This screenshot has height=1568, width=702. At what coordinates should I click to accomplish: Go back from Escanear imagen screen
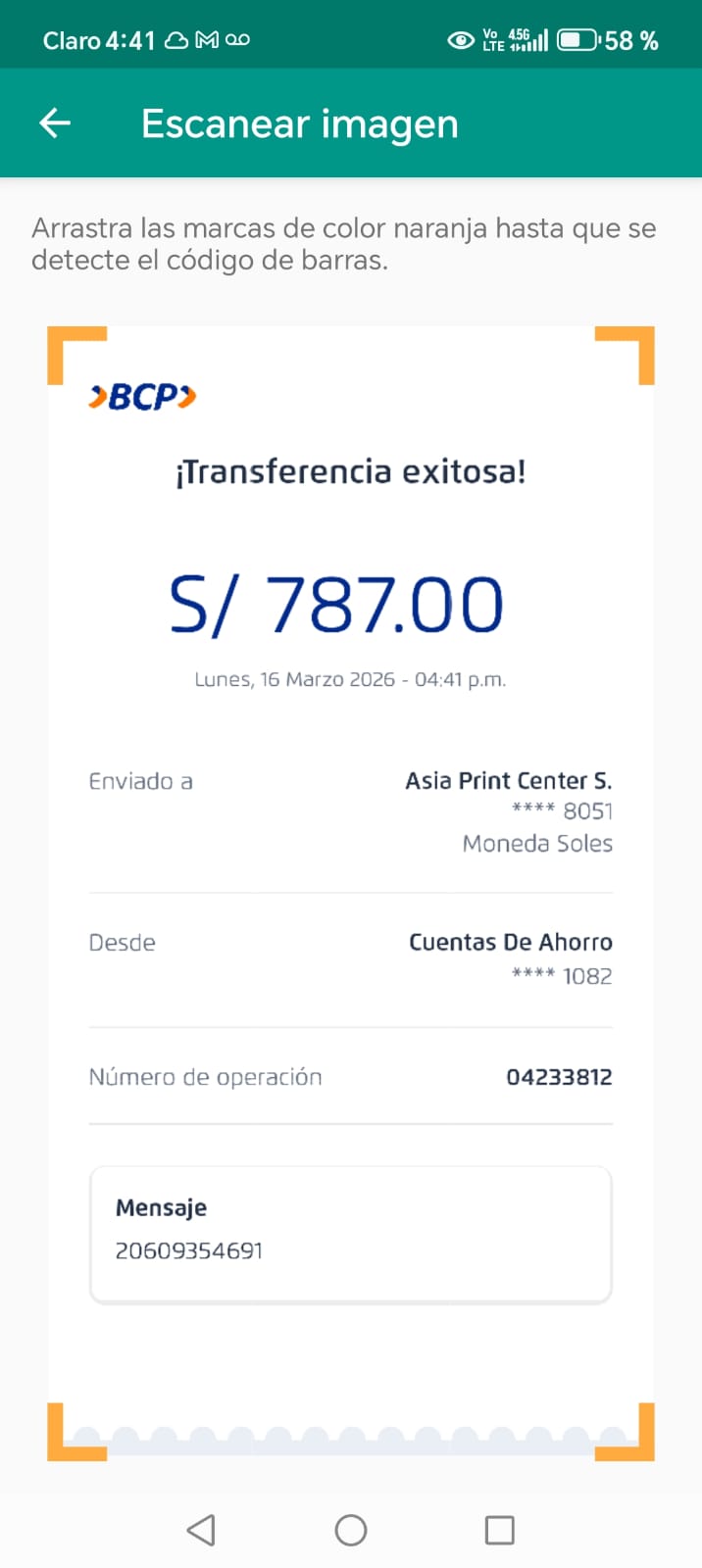[x=55, y=123]
